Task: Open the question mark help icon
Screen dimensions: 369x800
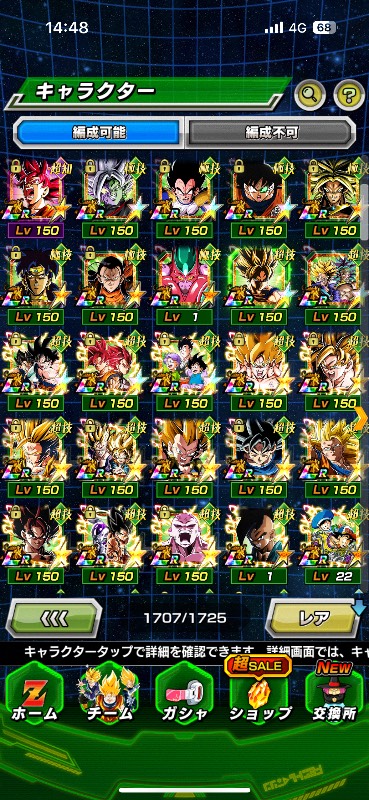Action: [x=349, y=94]
